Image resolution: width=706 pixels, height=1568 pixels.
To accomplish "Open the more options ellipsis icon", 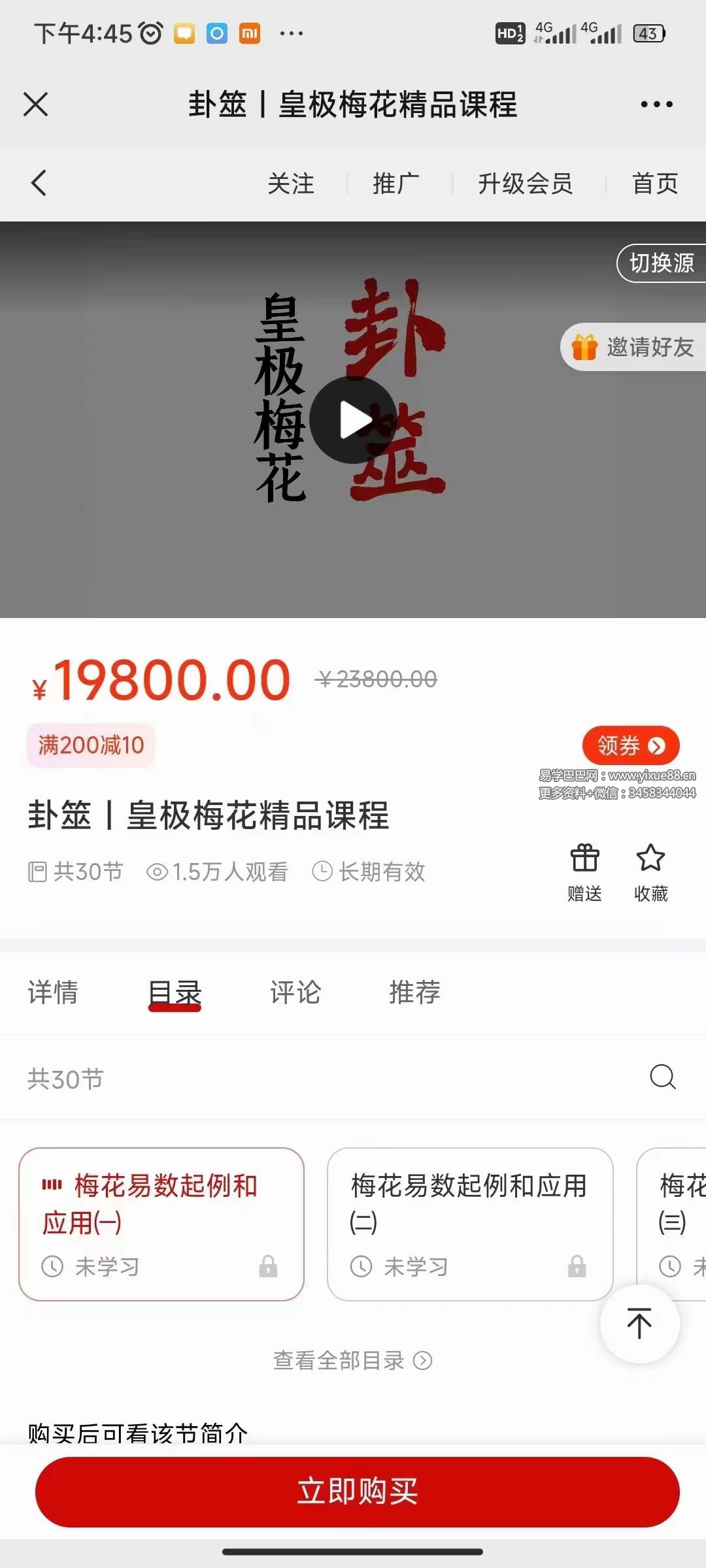I will pos(656,104).
